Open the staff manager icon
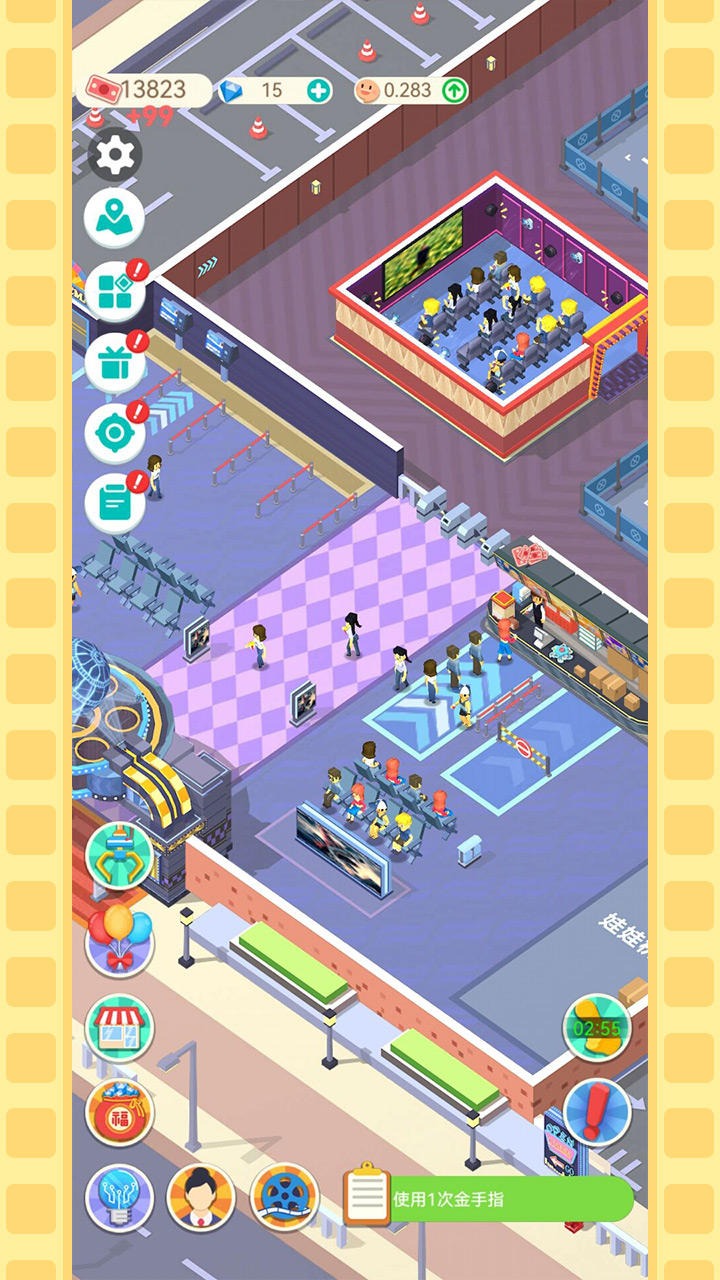Screen dimensions: 720x1280 [x=201, y=1198]
